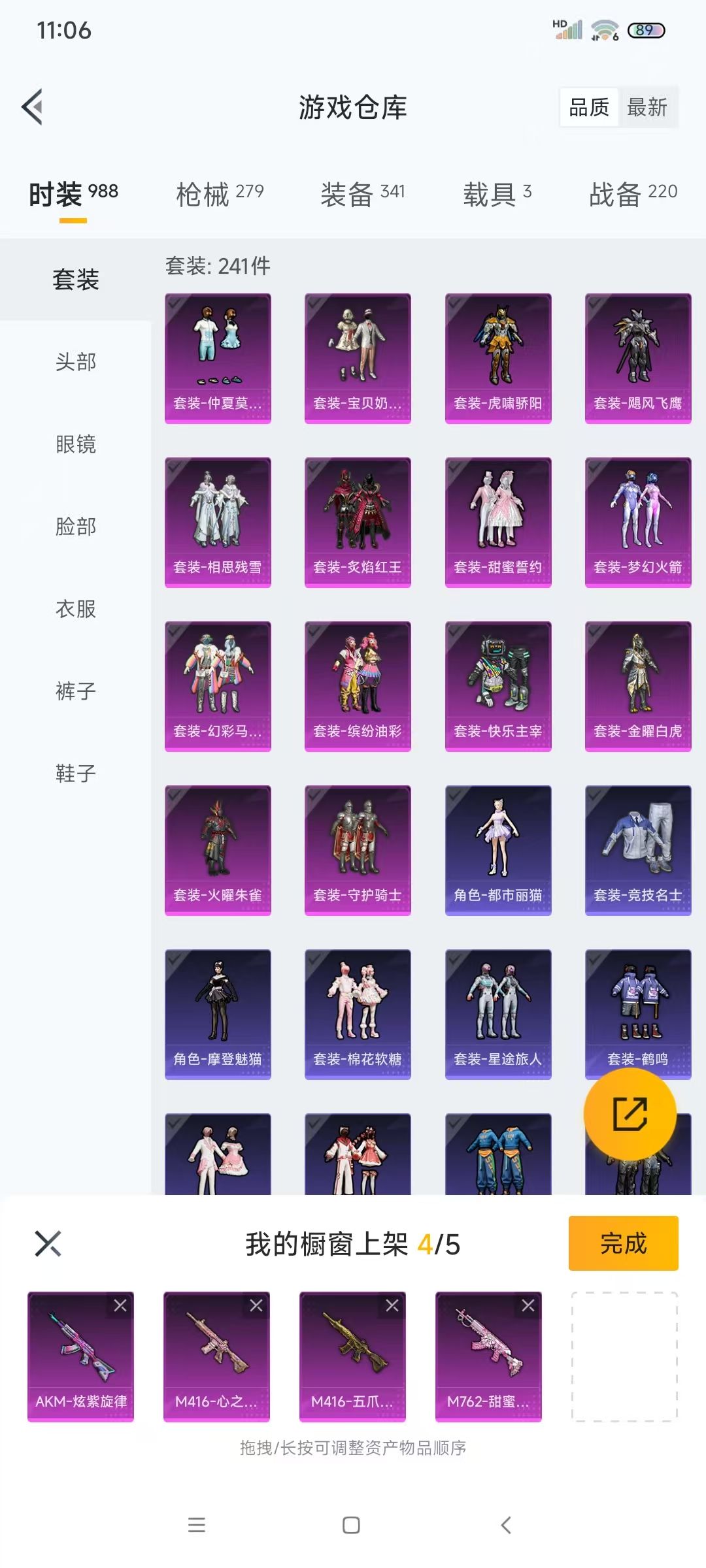This screenshot has height=1568, width=706.
Task: Select the 套装-虎啸骄阳 outfit
Action: [x=498, y=359]
